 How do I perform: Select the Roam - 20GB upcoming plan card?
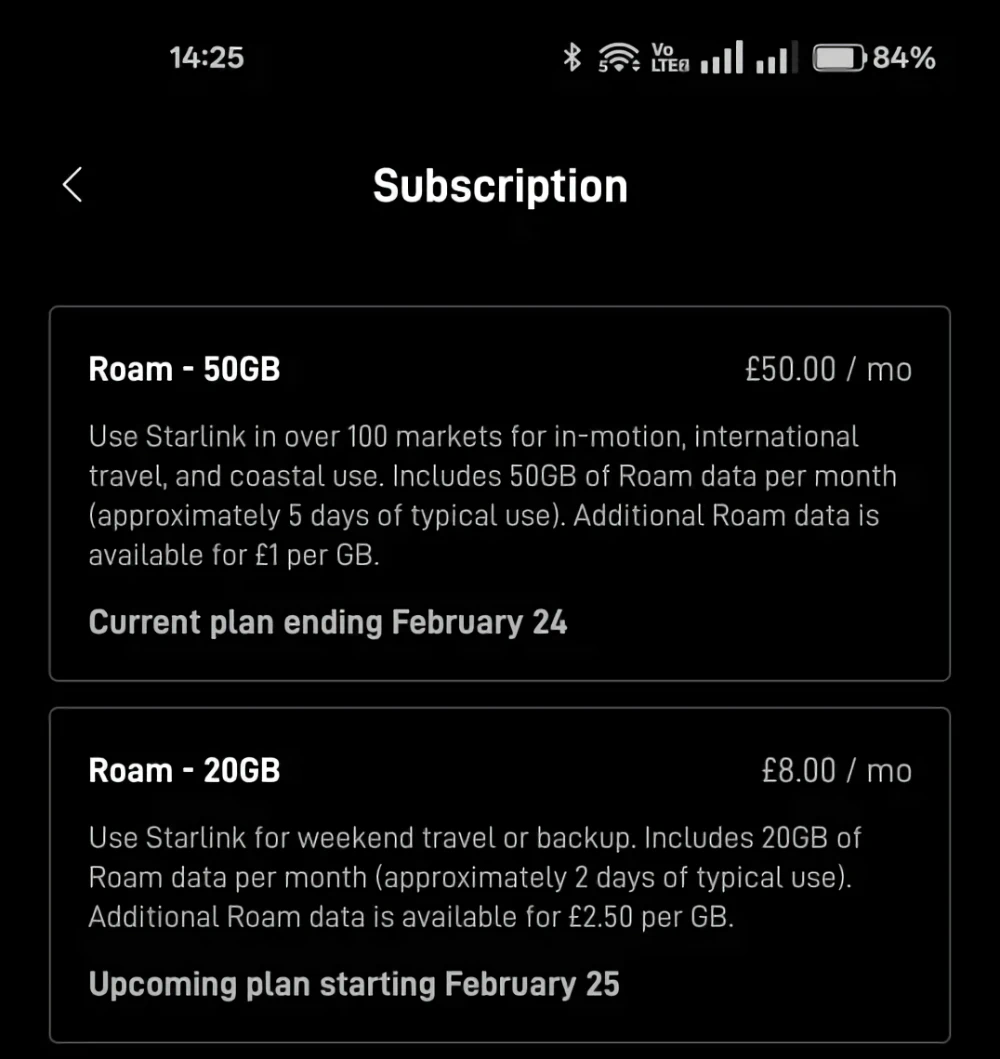point(499,875)
